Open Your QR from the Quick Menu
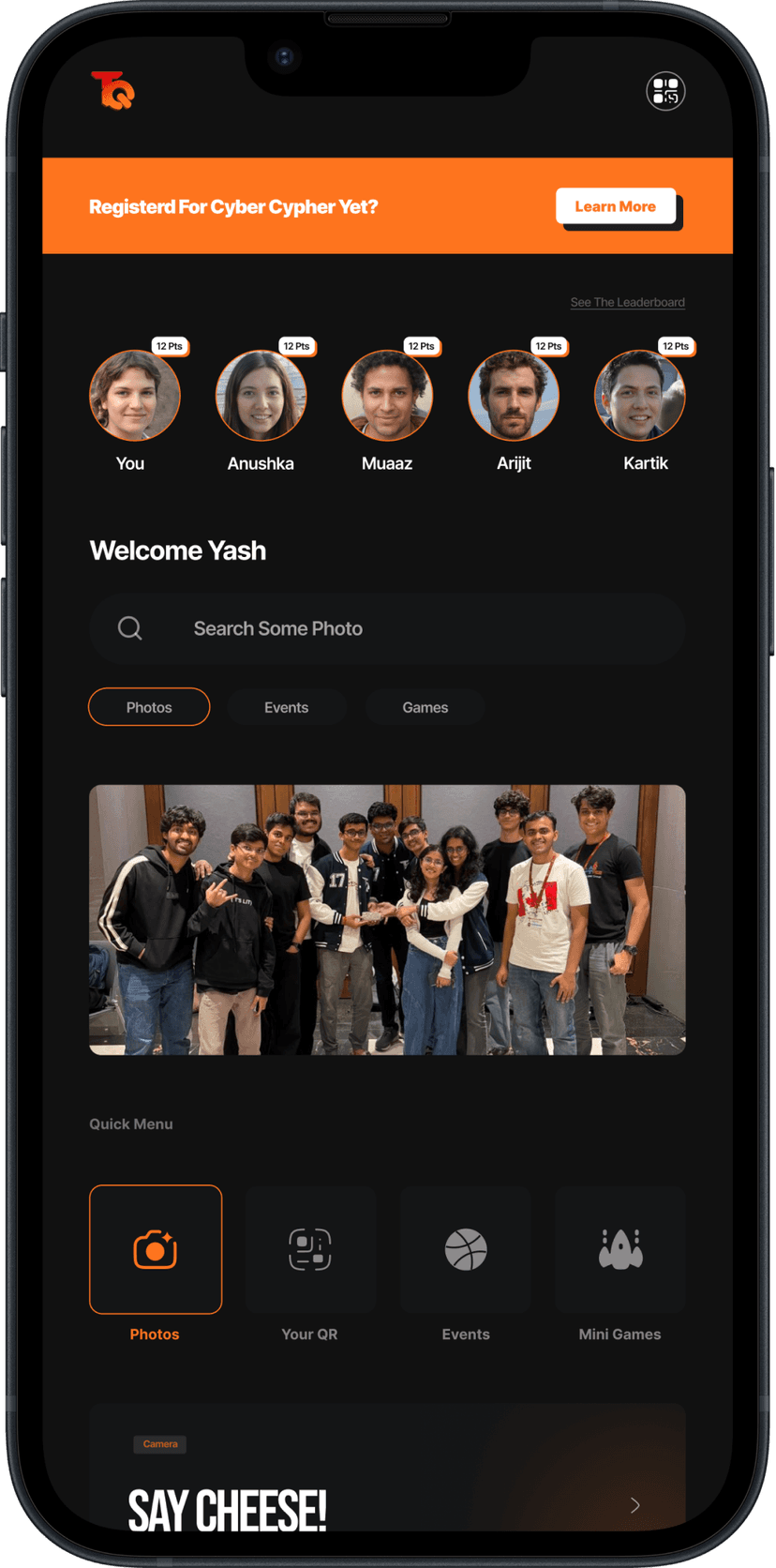 tap(310, 1249)
